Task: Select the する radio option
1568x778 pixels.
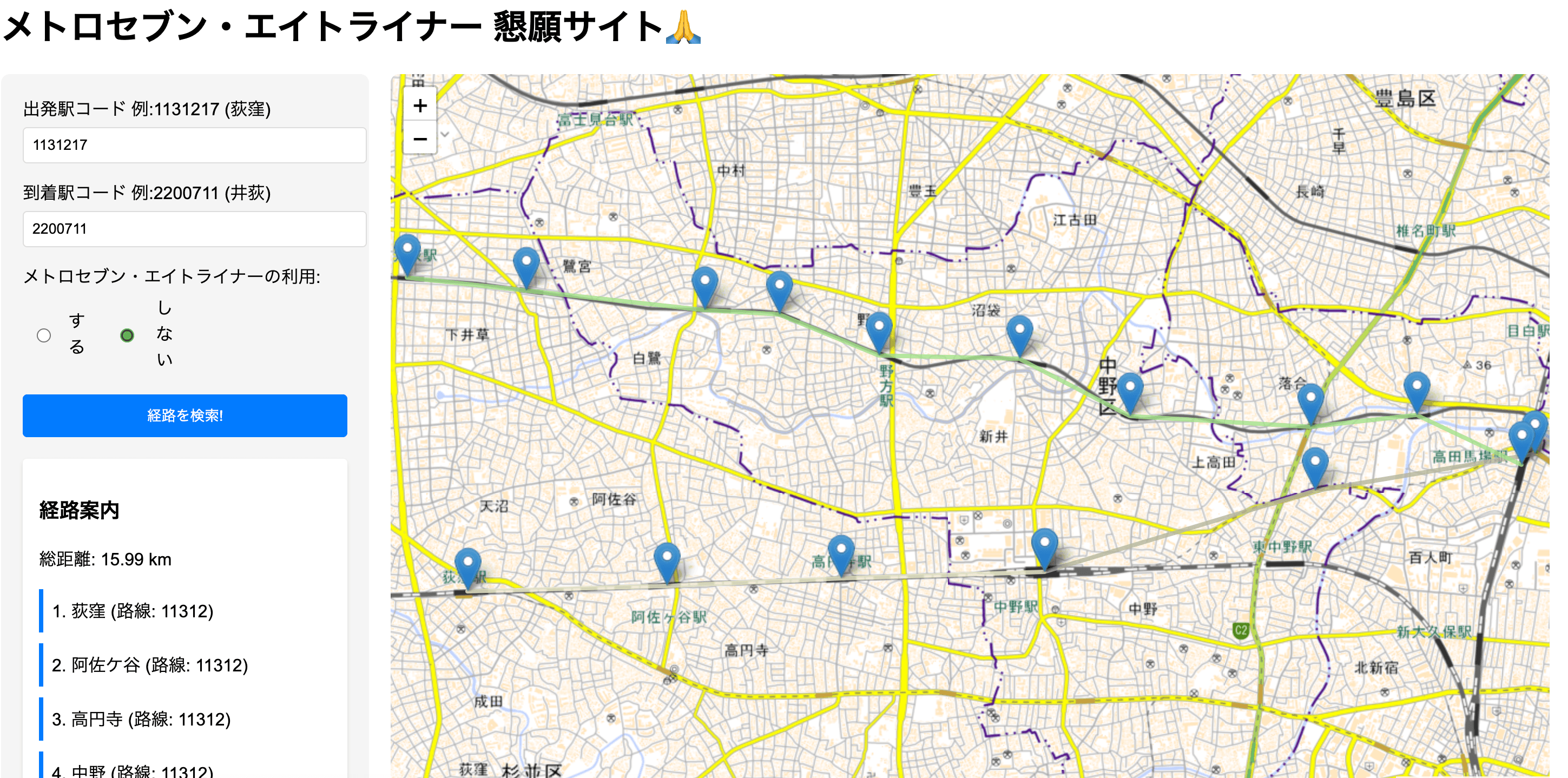Action: click(44, 335)
